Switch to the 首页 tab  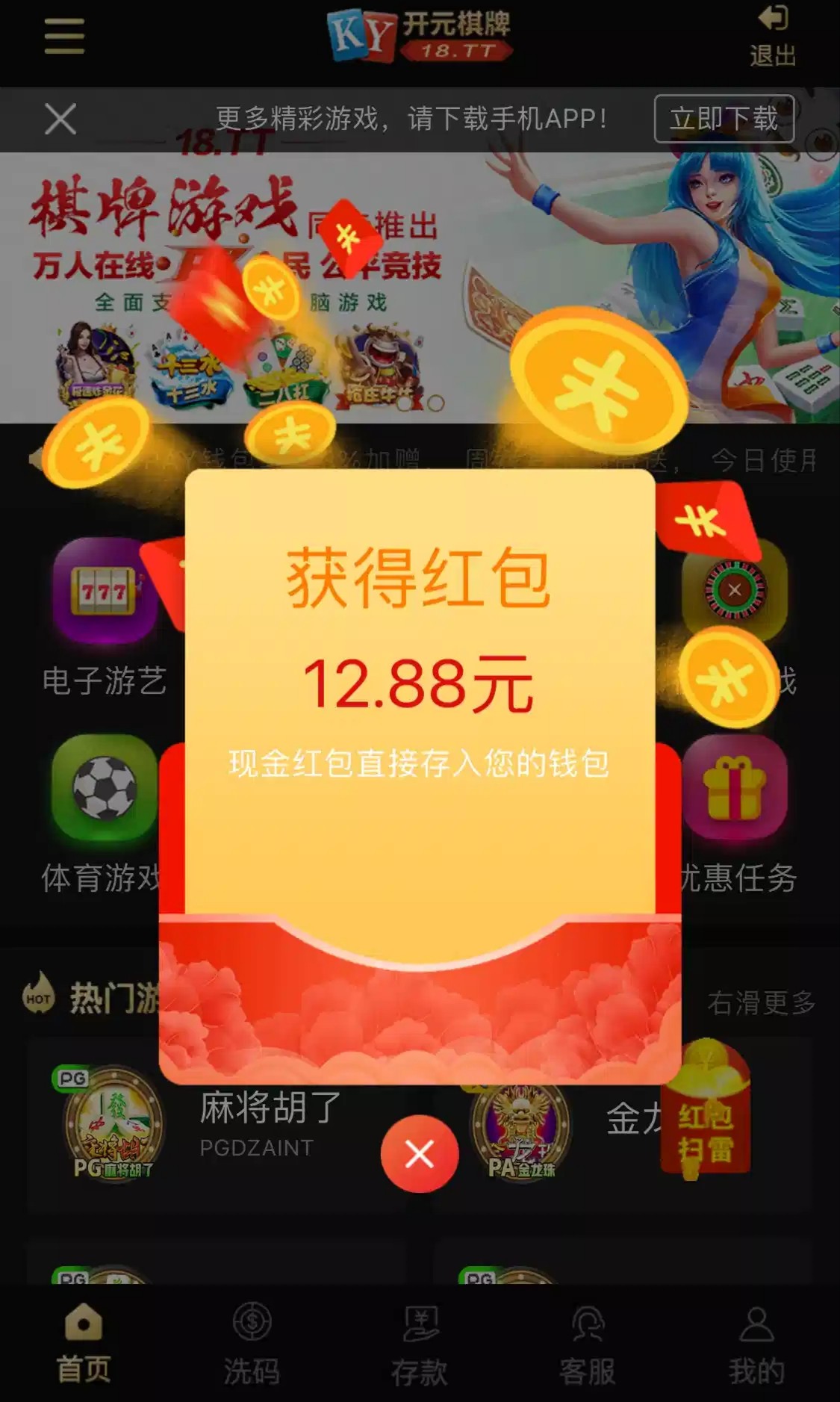tap(84, 1343)
